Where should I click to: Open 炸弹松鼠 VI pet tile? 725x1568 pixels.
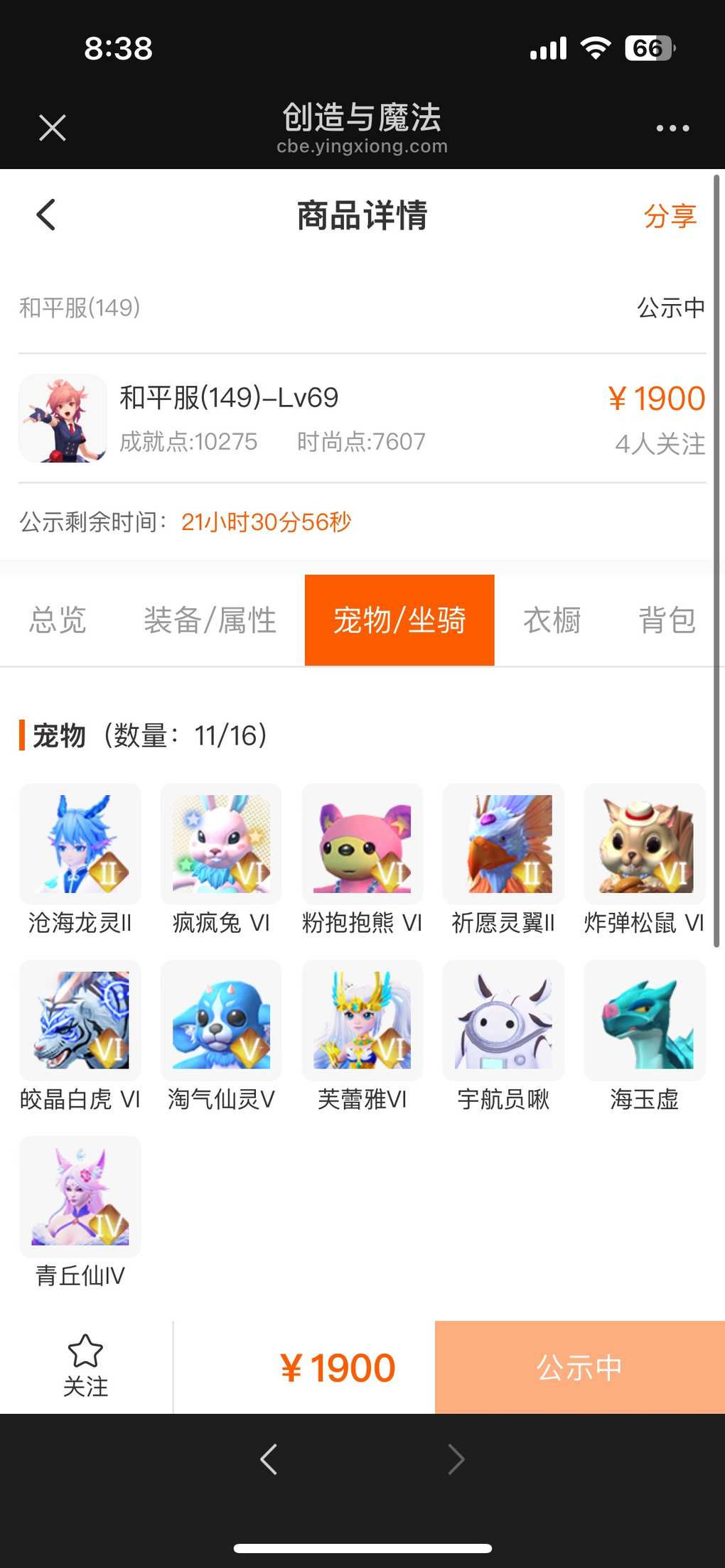[x=644, y=844]
